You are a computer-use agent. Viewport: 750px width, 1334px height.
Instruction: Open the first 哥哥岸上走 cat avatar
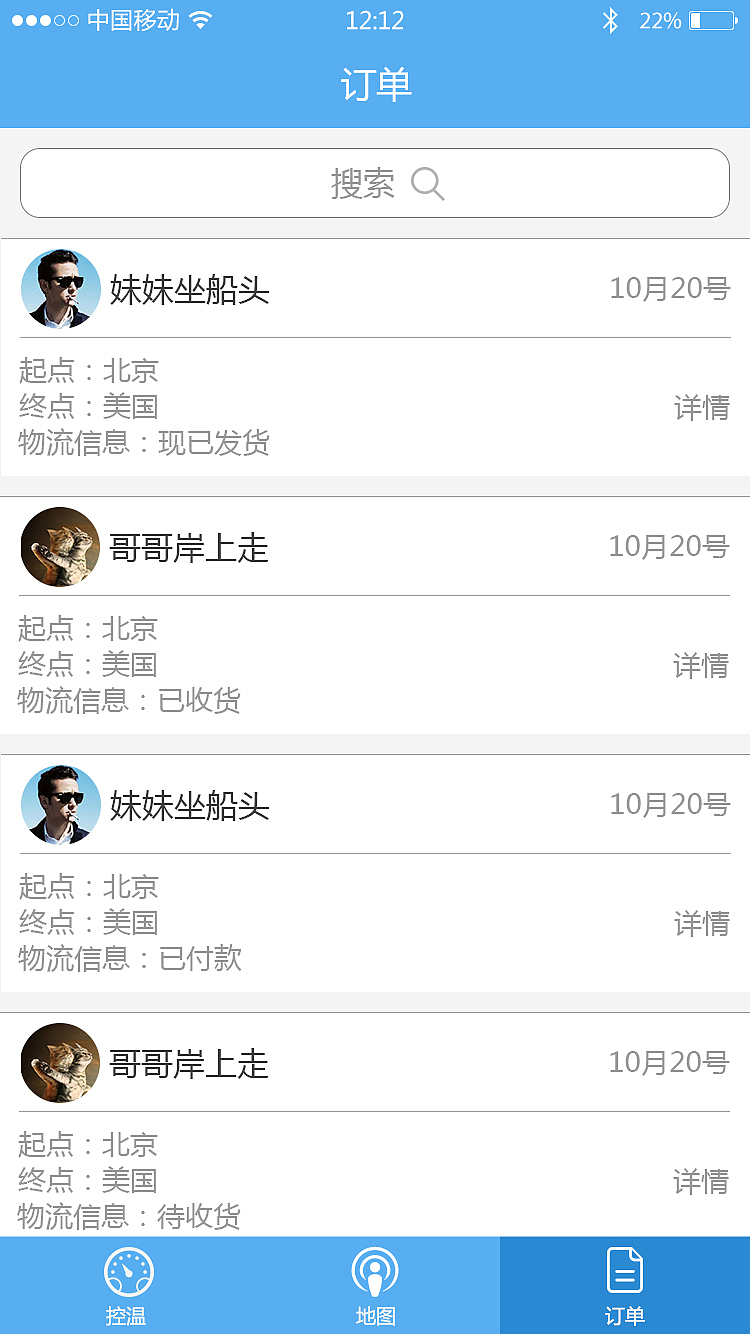(60, 547)
